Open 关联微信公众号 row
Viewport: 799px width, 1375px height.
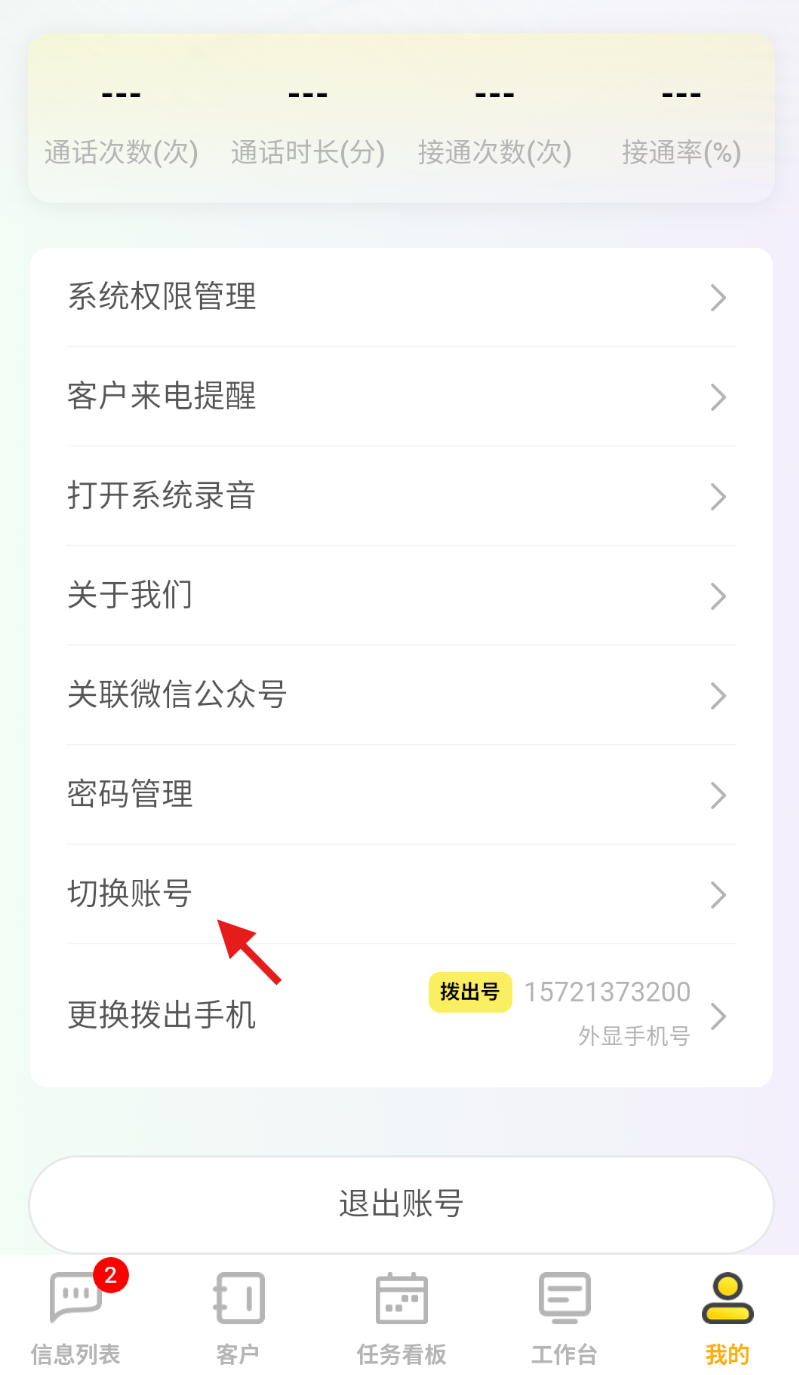coord(400,695)
